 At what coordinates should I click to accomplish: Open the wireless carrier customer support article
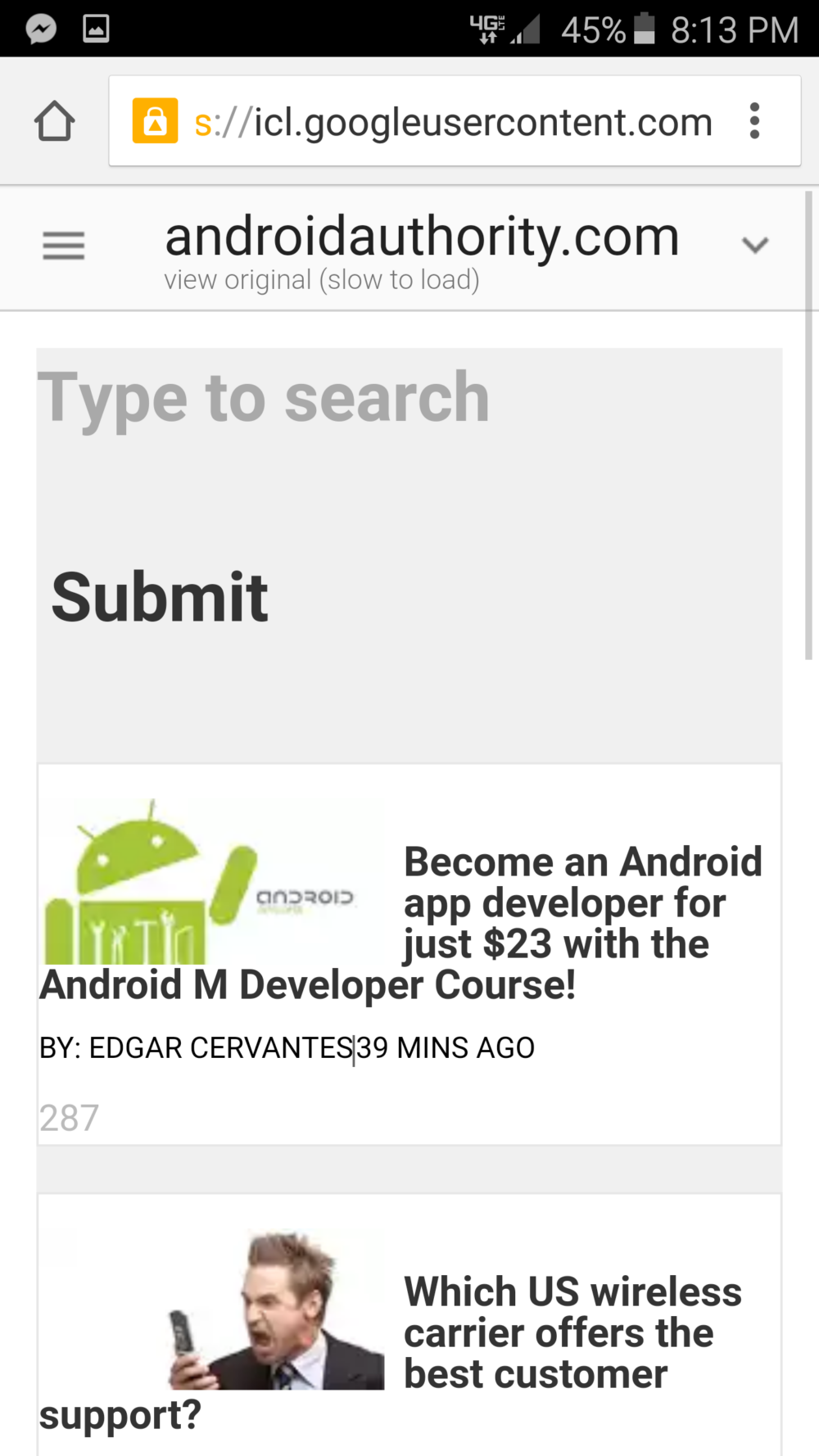[573, 1332]
